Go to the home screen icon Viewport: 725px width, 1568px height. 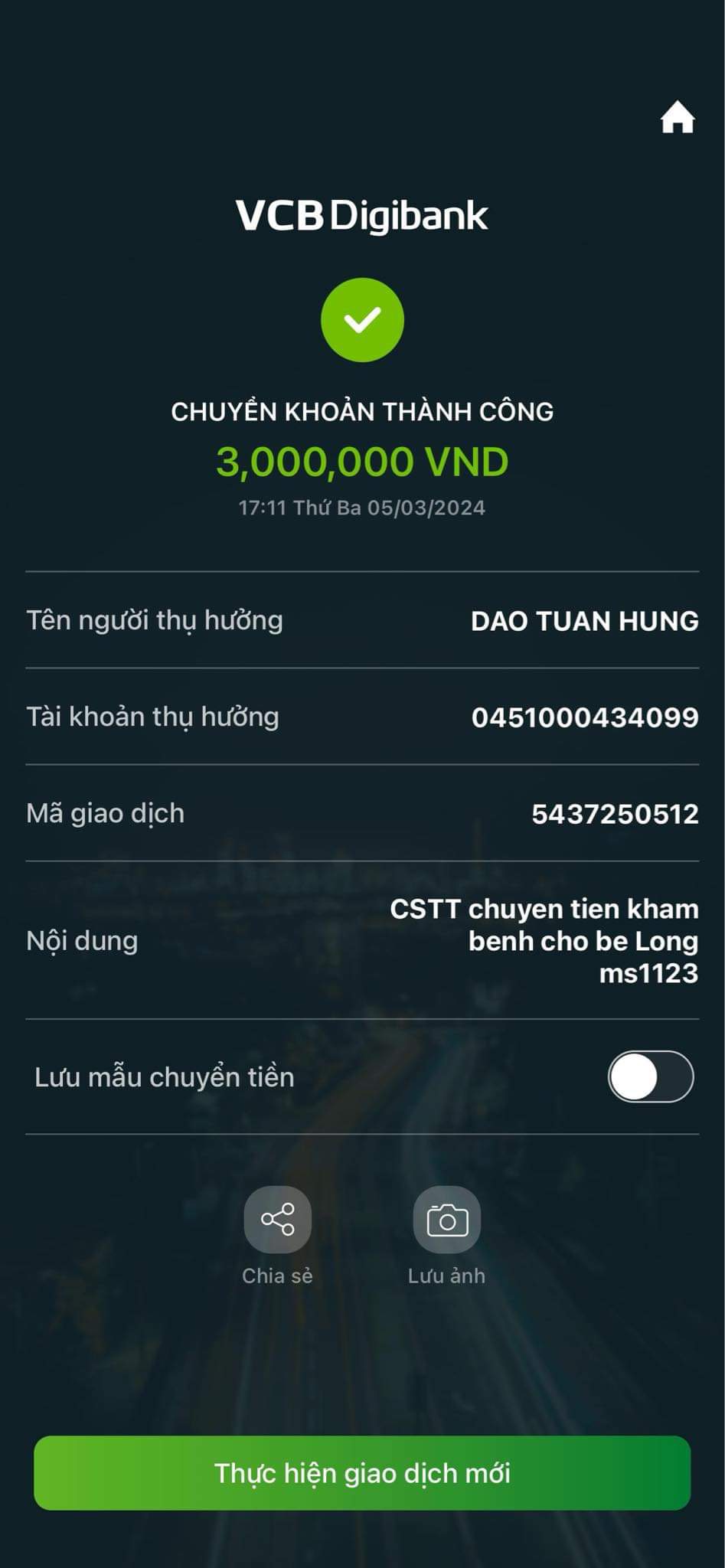[x=677, y=119]
